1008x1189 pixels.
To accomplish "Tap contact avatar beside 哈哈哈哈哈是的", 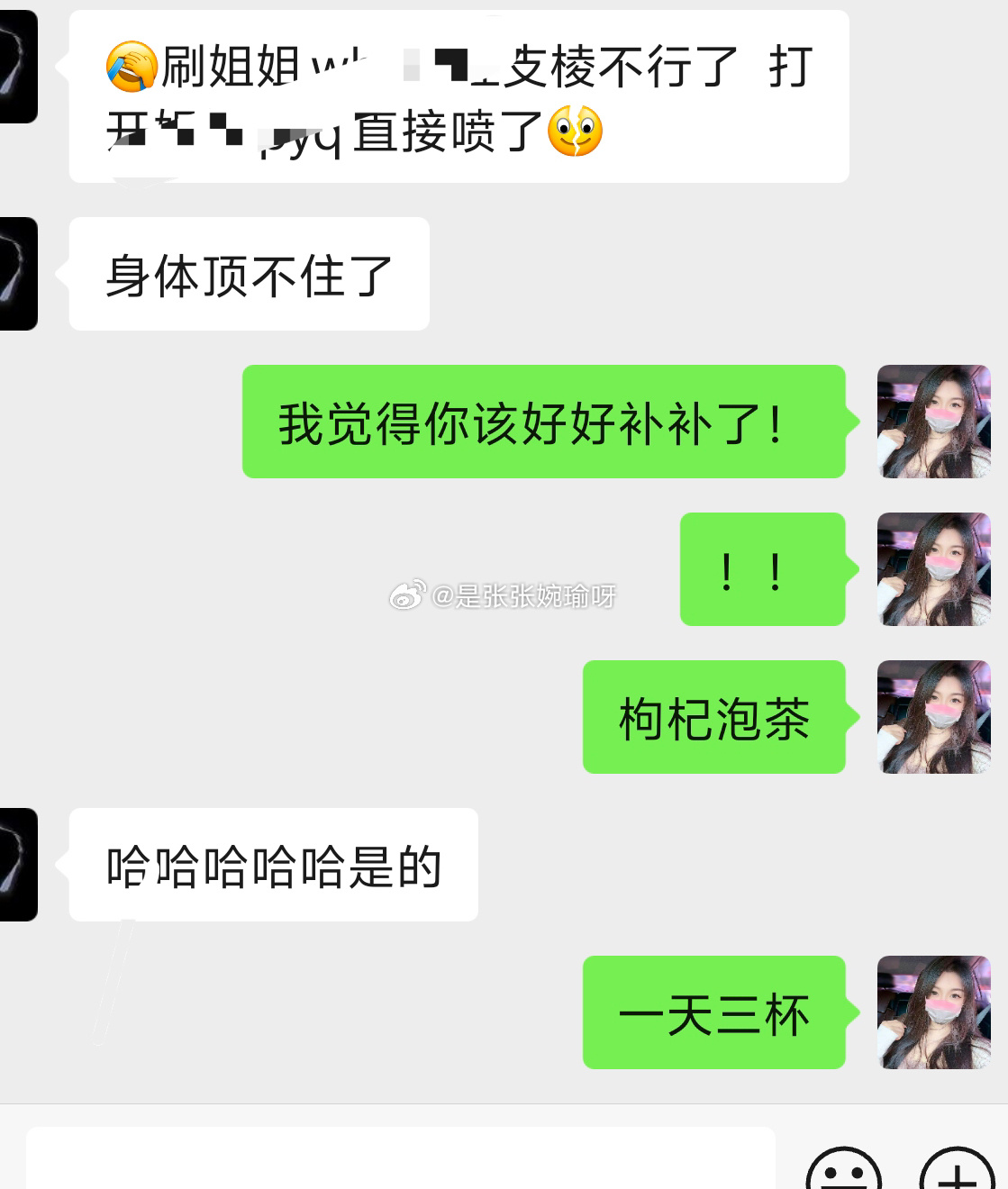I will (18, 865).
